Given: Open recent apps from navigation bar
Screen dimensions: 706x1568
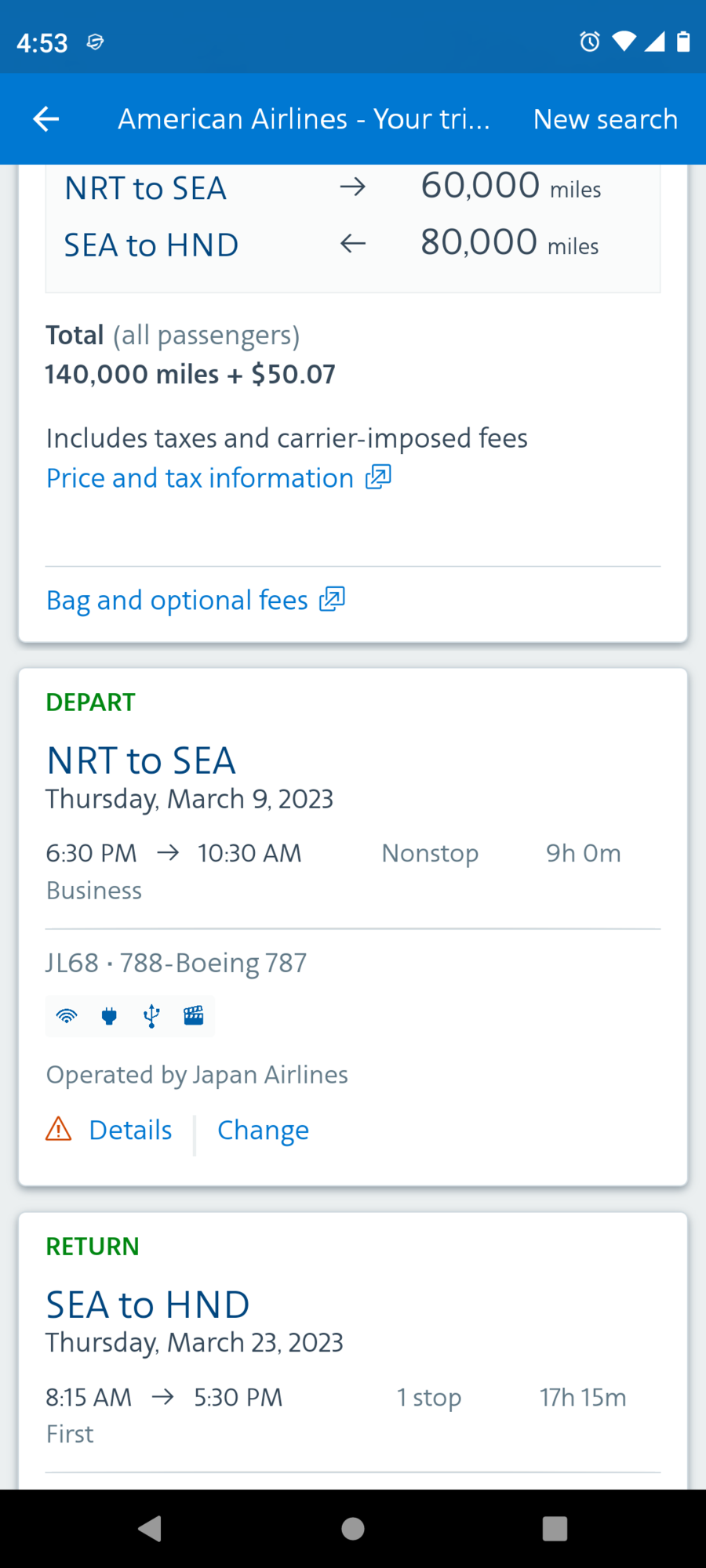Looking at the screenshot, I should coord(555,1529).
